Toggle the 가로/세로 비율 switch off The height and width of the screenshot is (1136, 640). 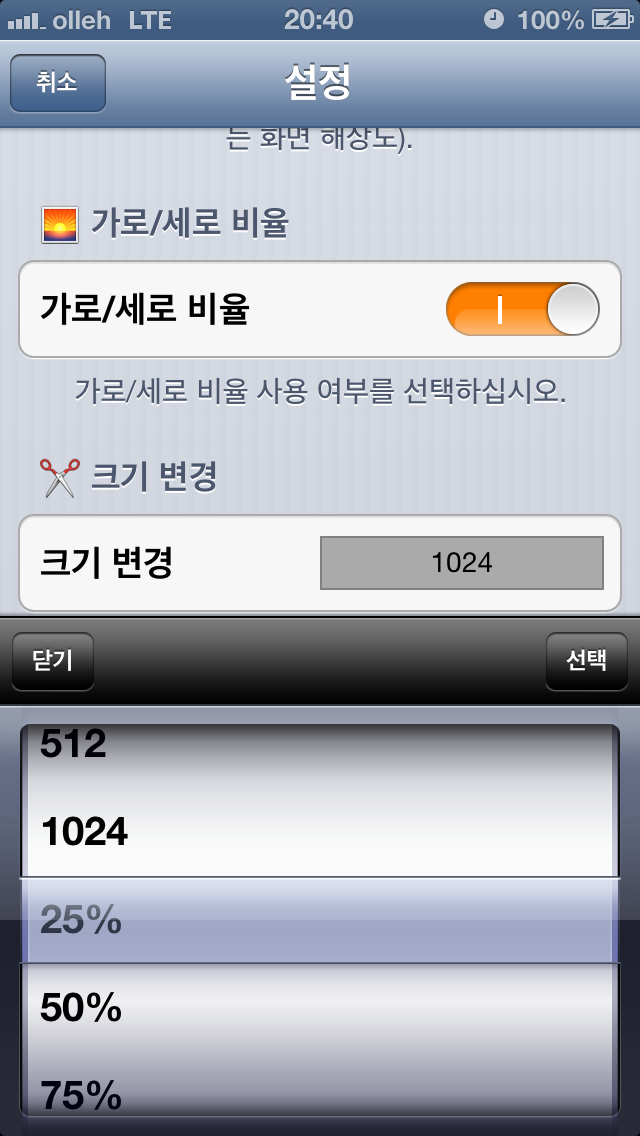pyautogui.click(x=523, y=309)
